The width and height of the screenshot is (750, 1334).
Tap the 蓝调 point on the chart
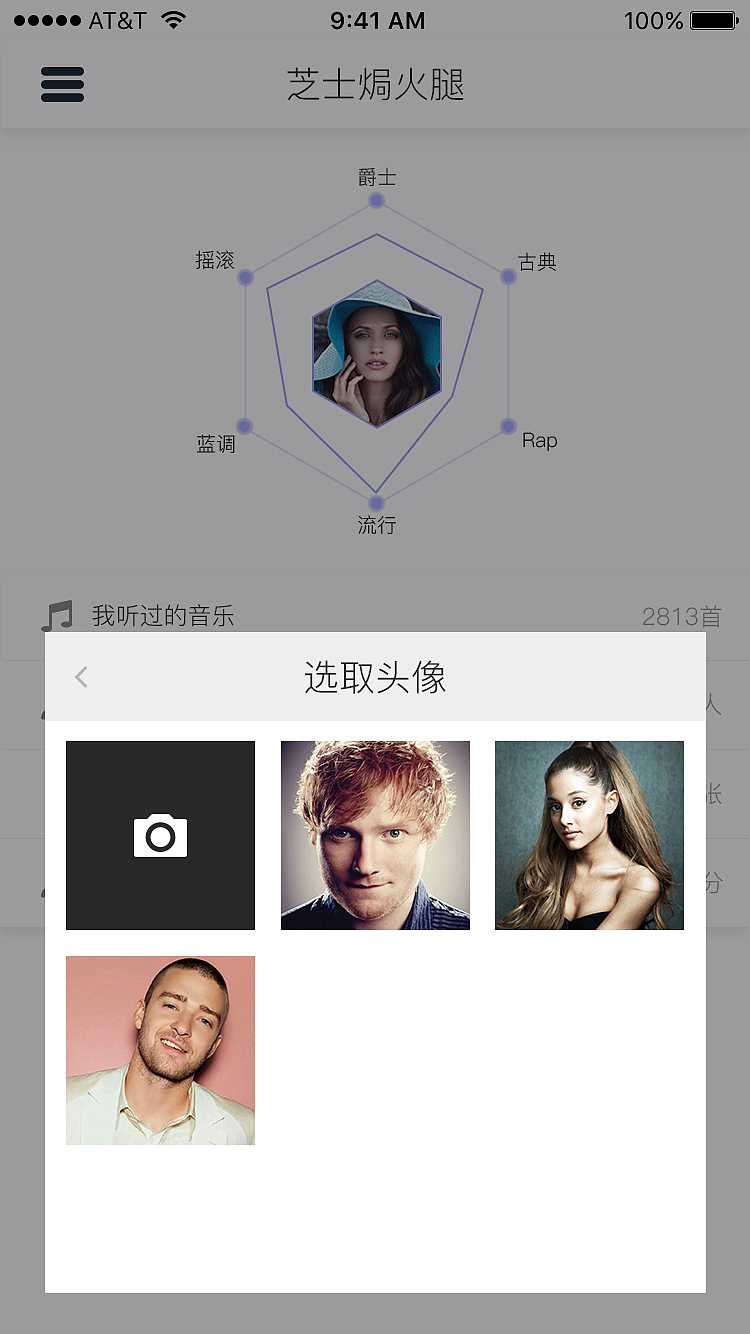point(245,424)
